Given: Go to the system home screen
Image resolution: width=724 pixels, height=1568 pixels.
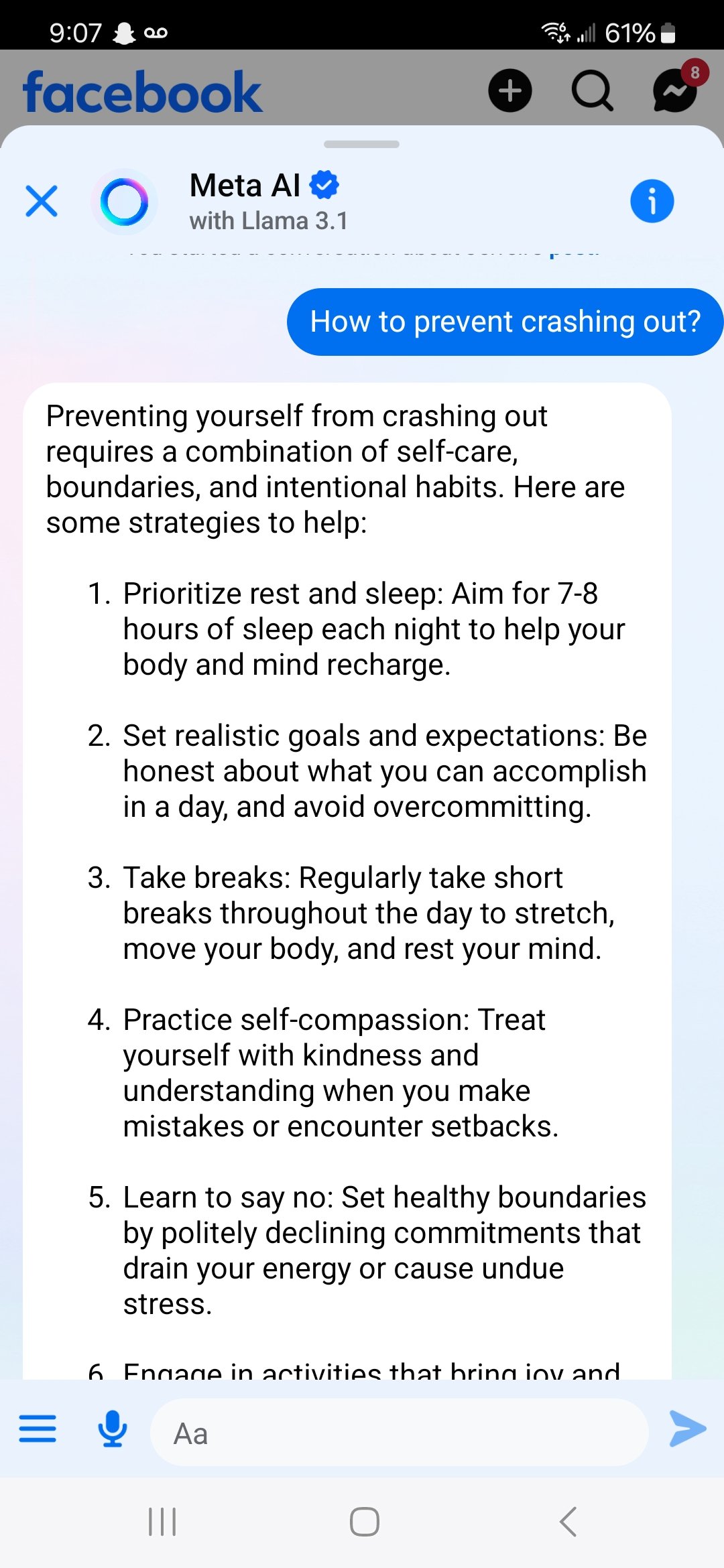Looking at the screenshot, I should click(364, 1522).
